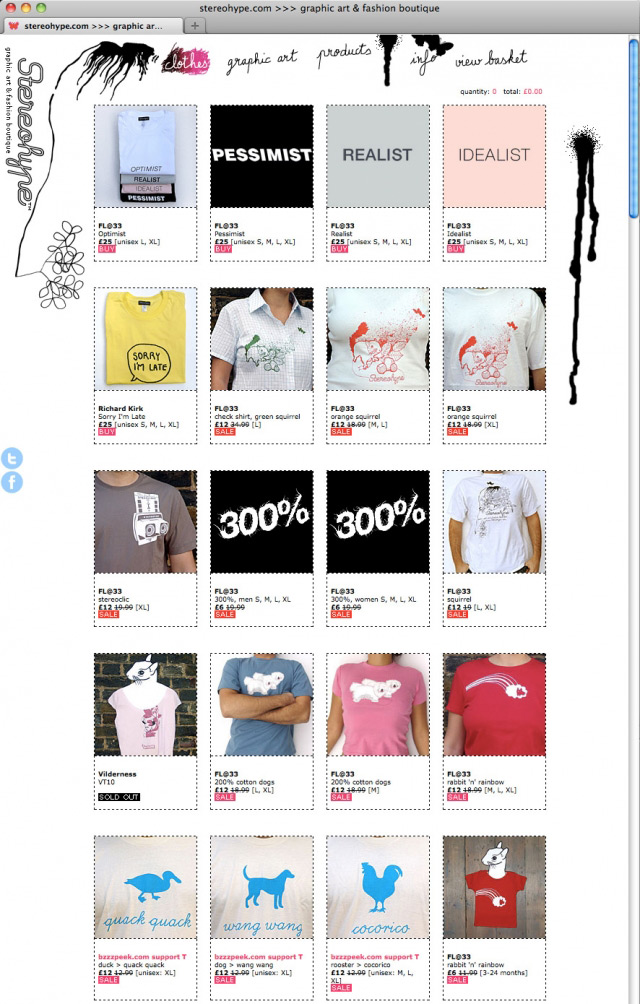Close the browser window
640x1004 pixels.
(11, 7)
